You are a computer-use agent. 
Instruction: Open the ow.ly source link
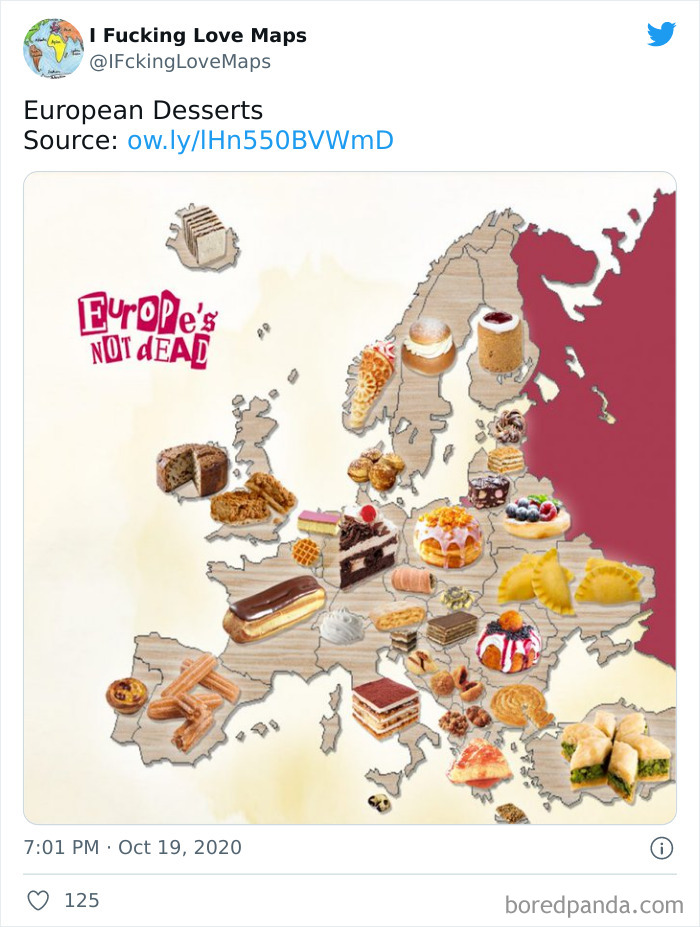click(x=260, y=141)
